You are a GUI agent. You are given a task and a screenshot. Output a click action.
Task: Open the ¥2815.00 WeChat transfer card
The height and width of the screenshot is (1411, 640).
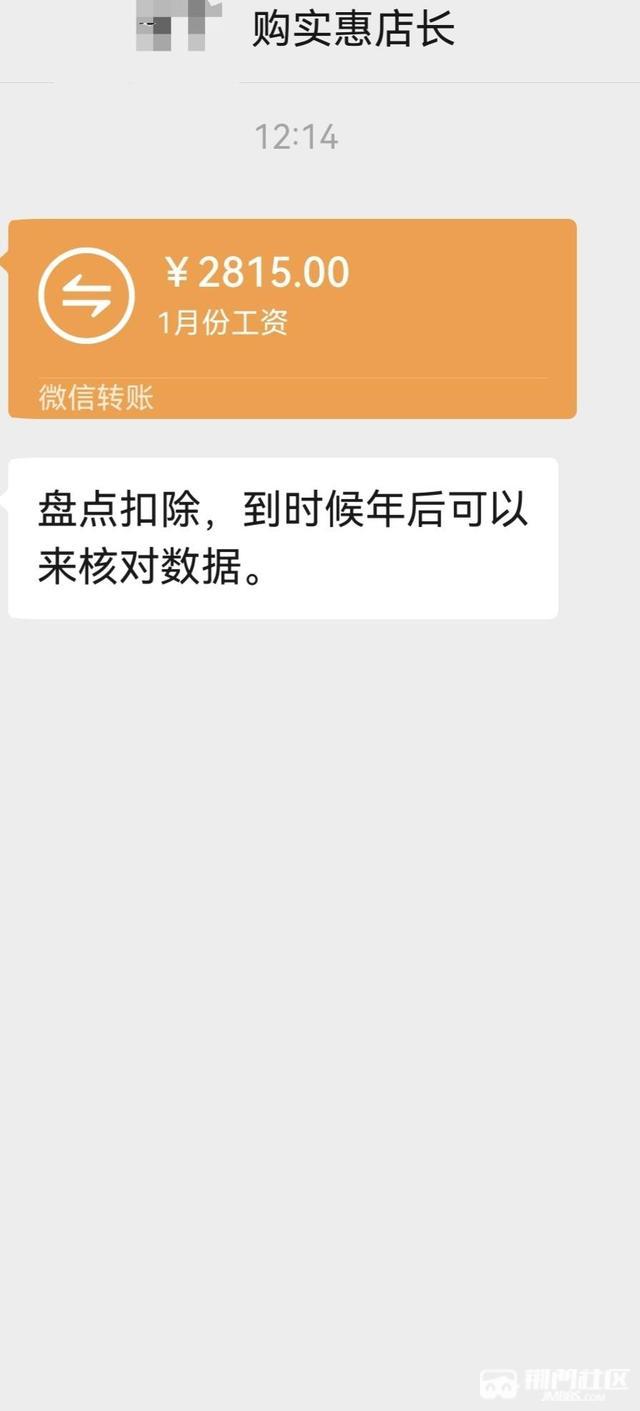tap(292, 316)
